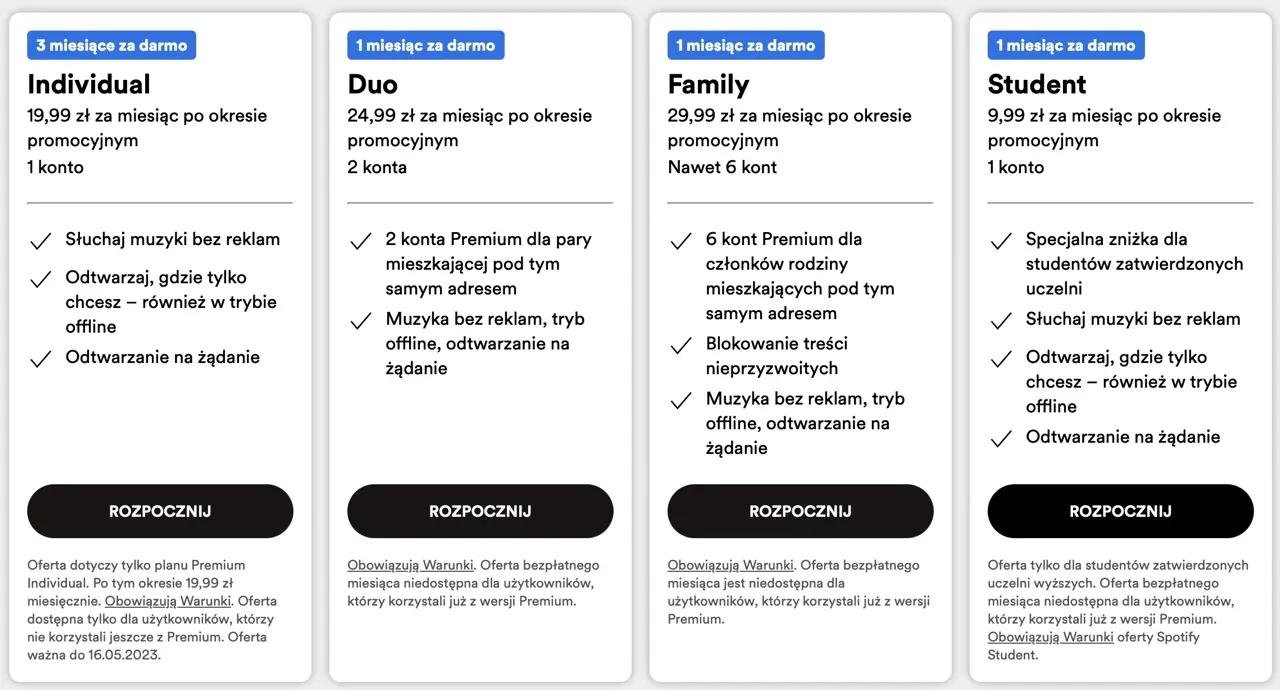This screenshot has width=1280, height=690.
Task: Start the Individual plan with ROZPOCZNIJ
Action: point(160,511)
